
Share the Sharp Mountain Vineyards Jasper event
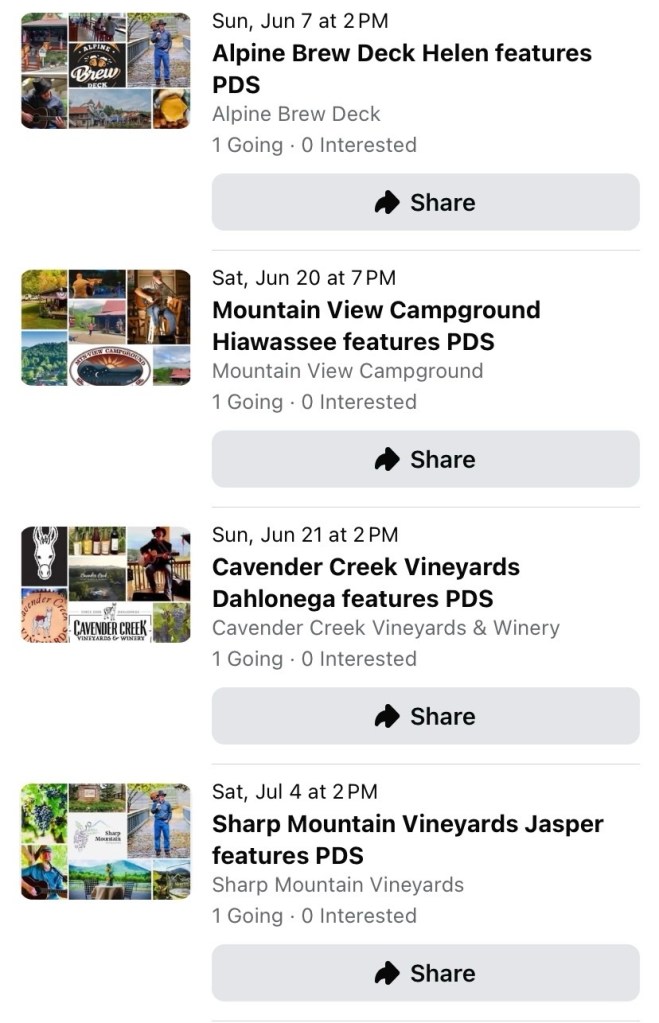click(x=425, y=973)
